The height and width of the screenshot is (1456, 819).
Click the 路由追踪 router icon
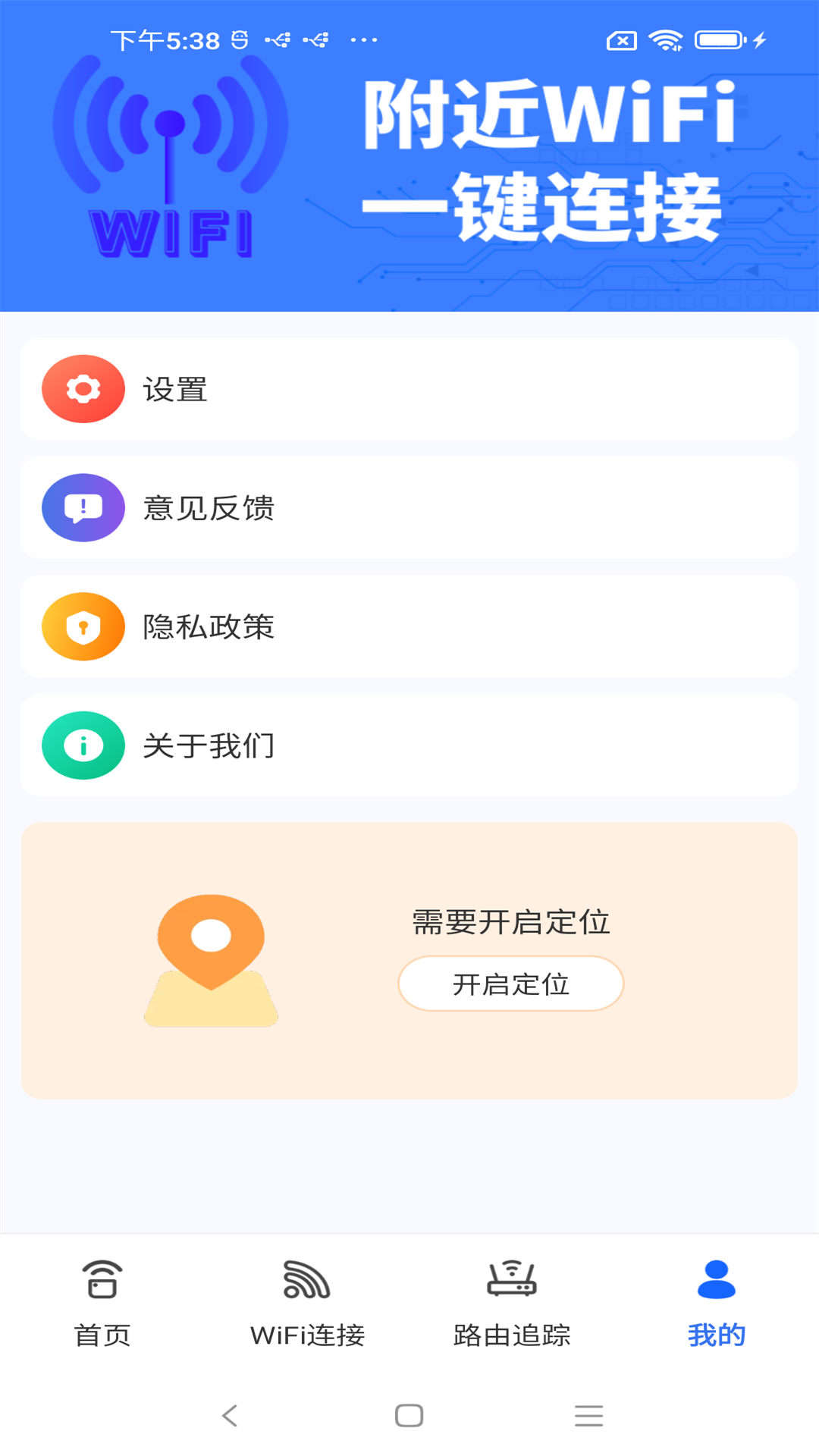click(511, 1278)
